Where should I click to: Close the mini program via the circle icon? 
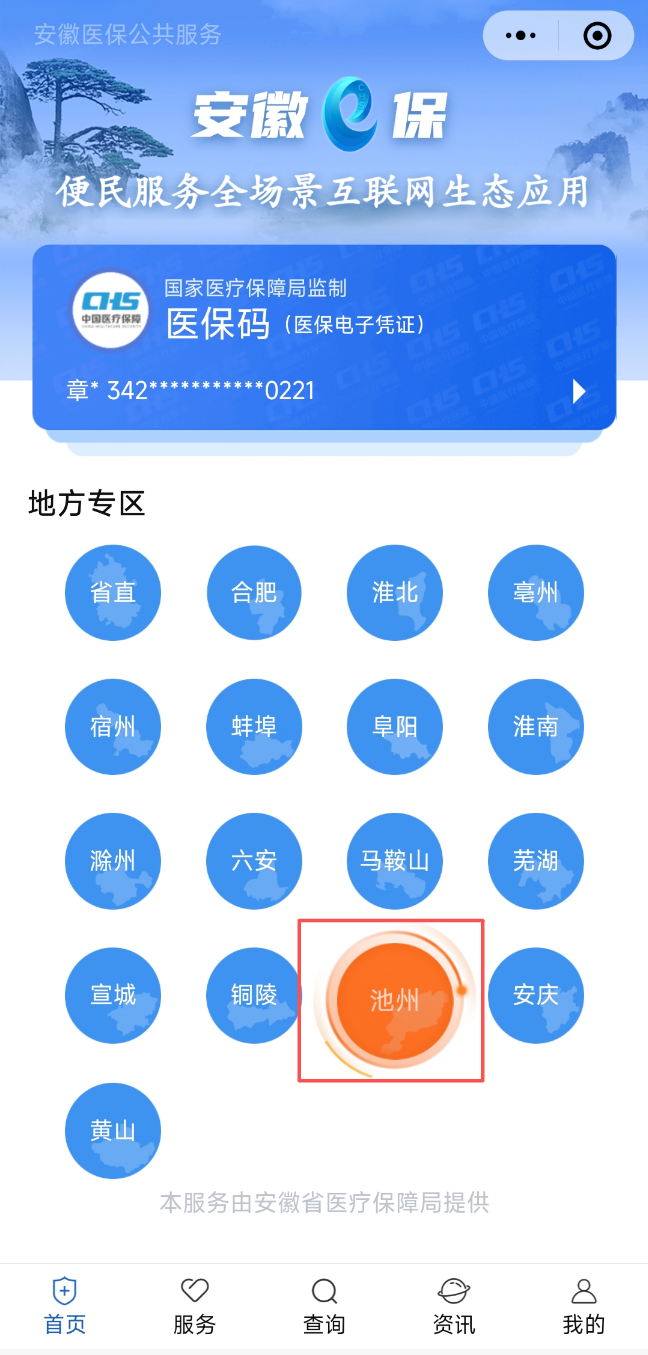coord(597,36)
